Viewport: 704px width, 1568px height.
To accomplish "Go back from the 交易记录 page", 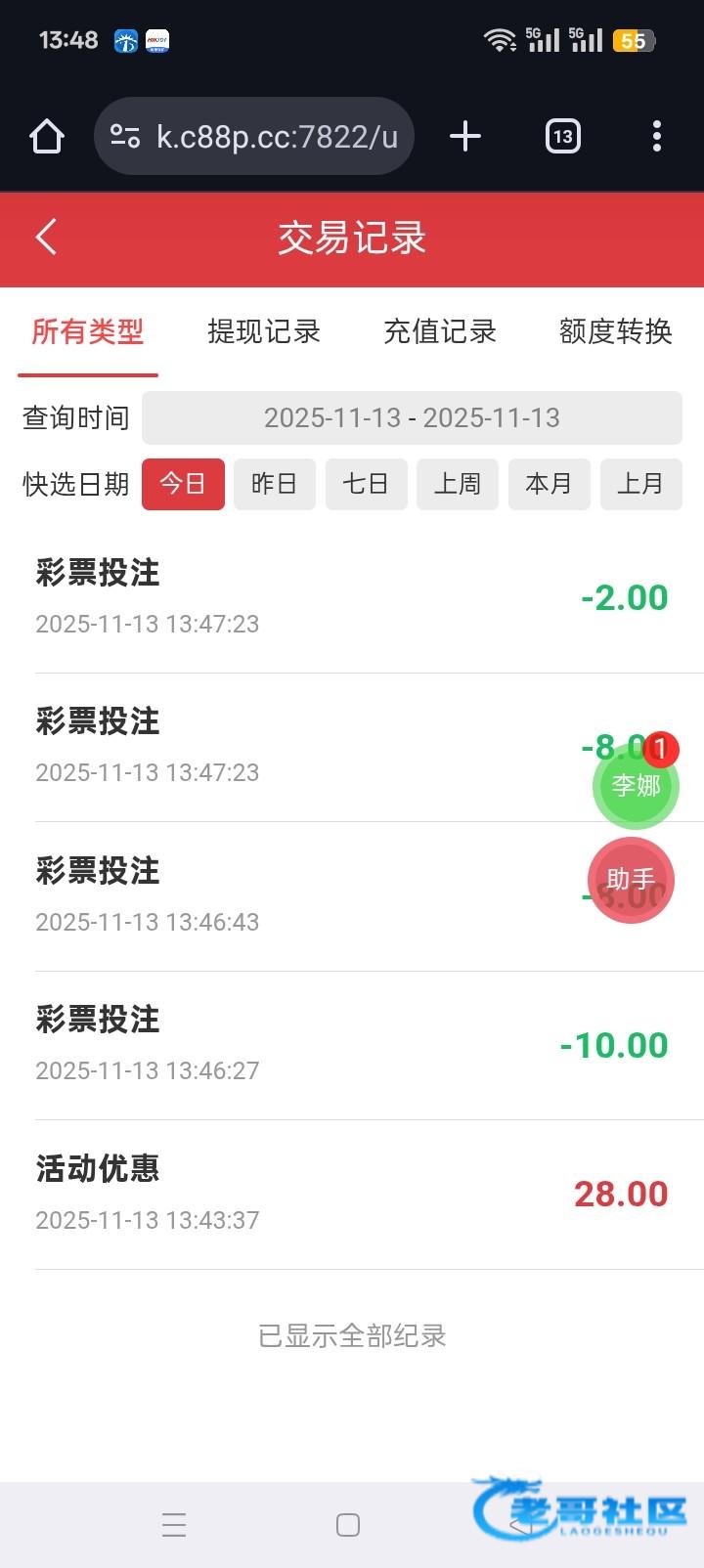I will pyautogui.click(x=46, y=238).
